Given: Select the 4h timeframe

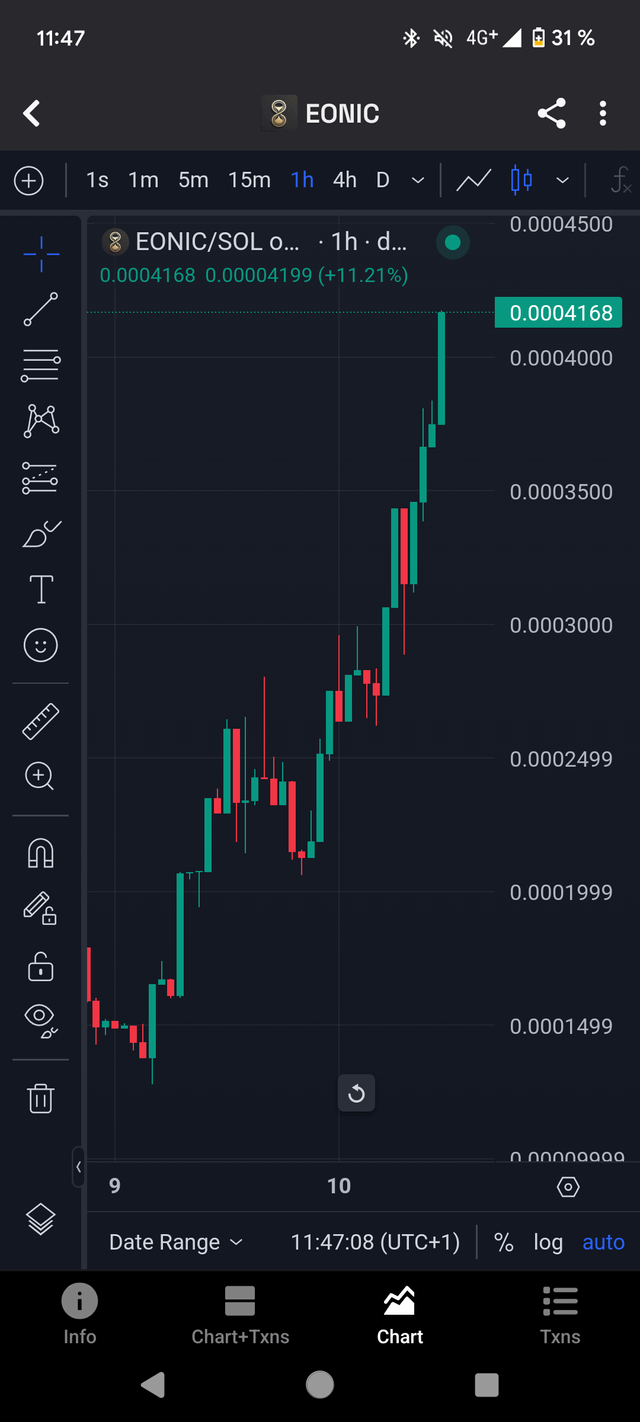Looking at the screenshot, I should [x=345, y=180].
